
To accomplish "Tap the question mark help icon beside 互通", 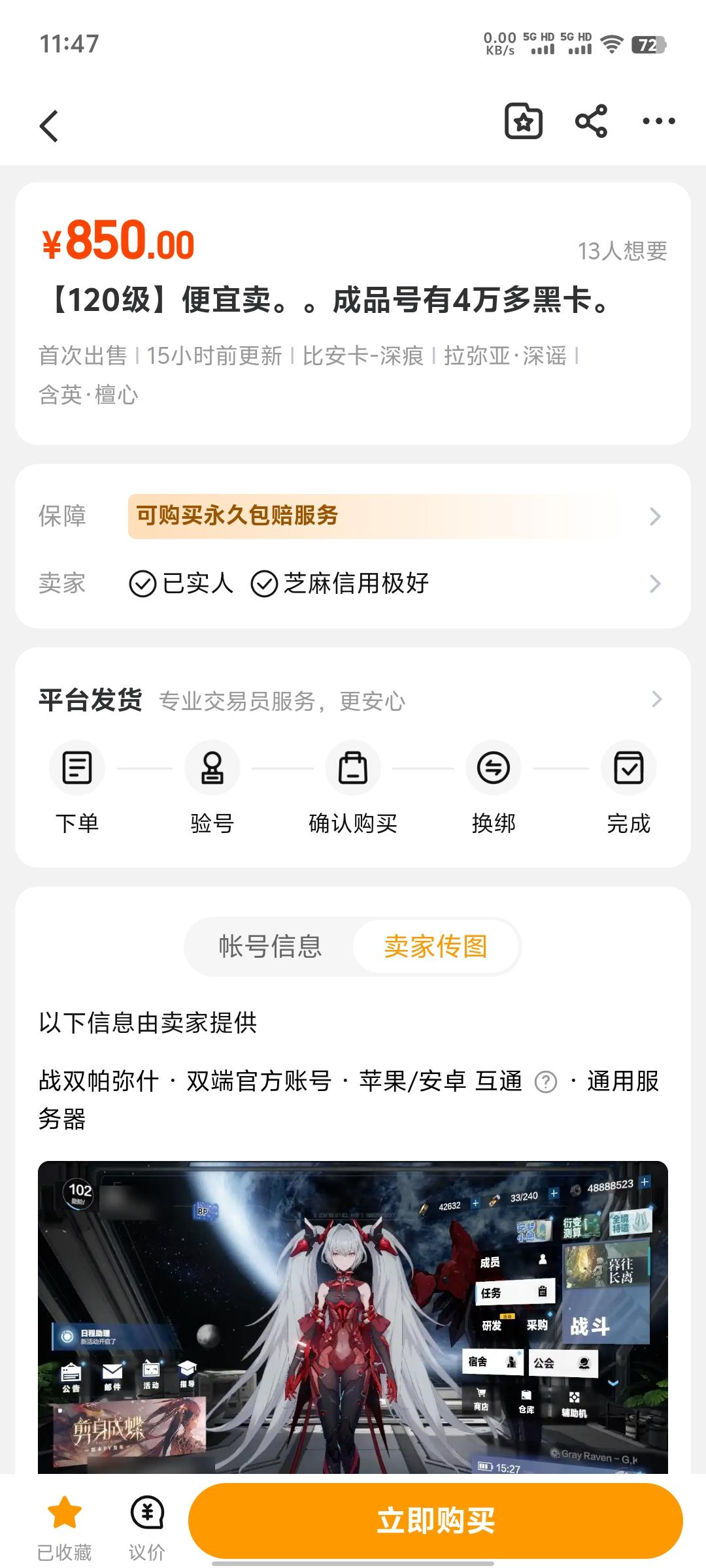I will pyautogui.click(x=546, y=1083).
